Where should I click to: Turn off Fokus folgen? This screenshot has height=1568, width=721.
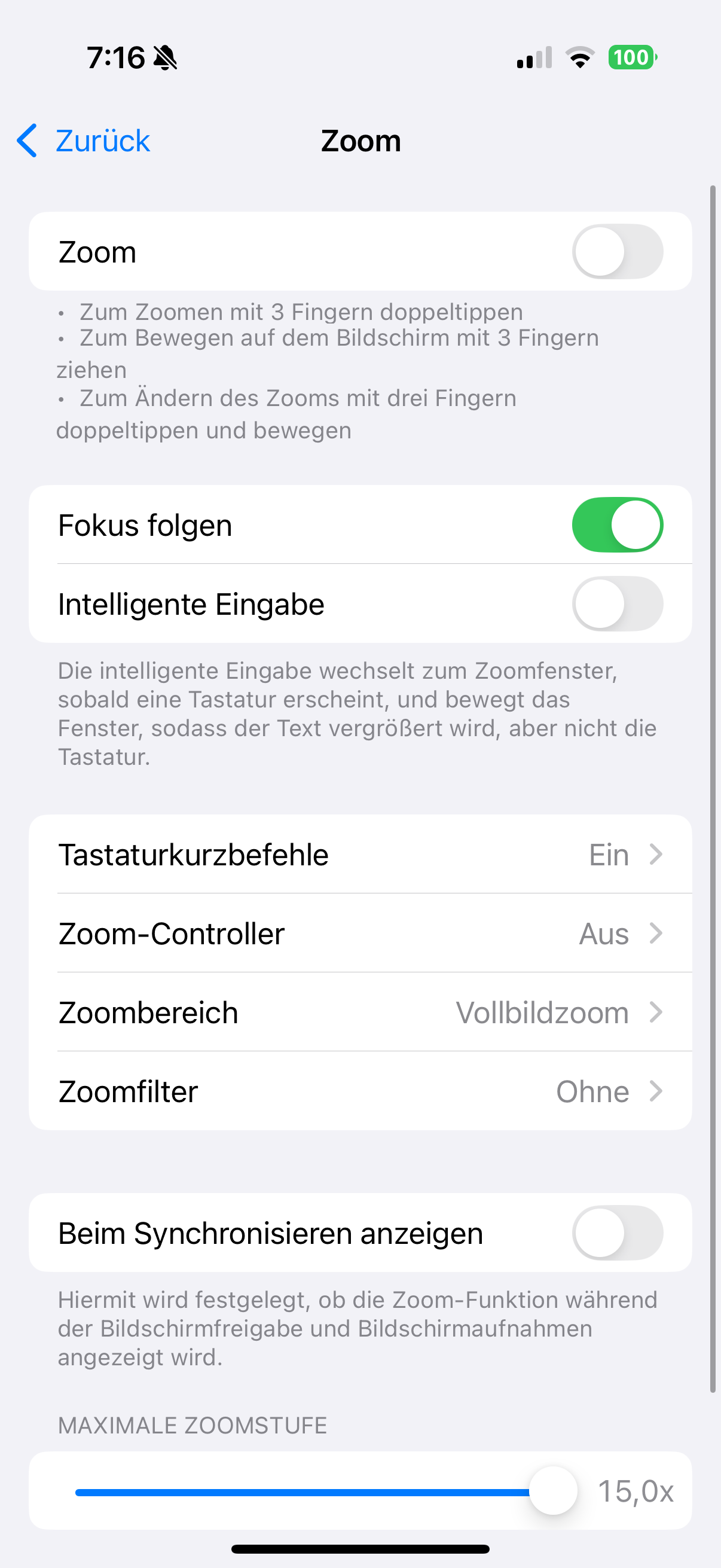click(617, 524)
